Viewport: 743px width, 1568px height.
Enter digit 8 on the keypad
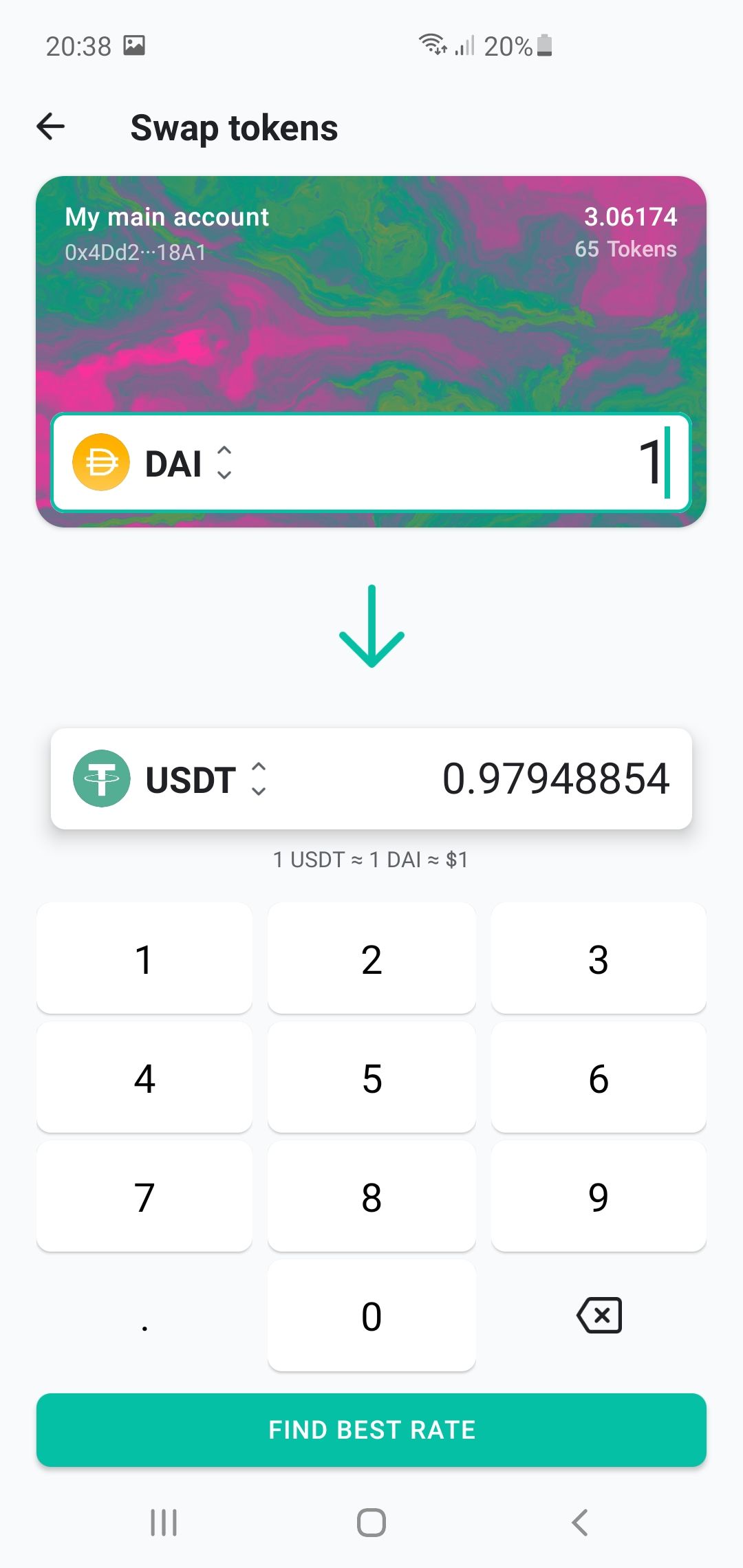pyautogui.click(x=371, y=1197)
